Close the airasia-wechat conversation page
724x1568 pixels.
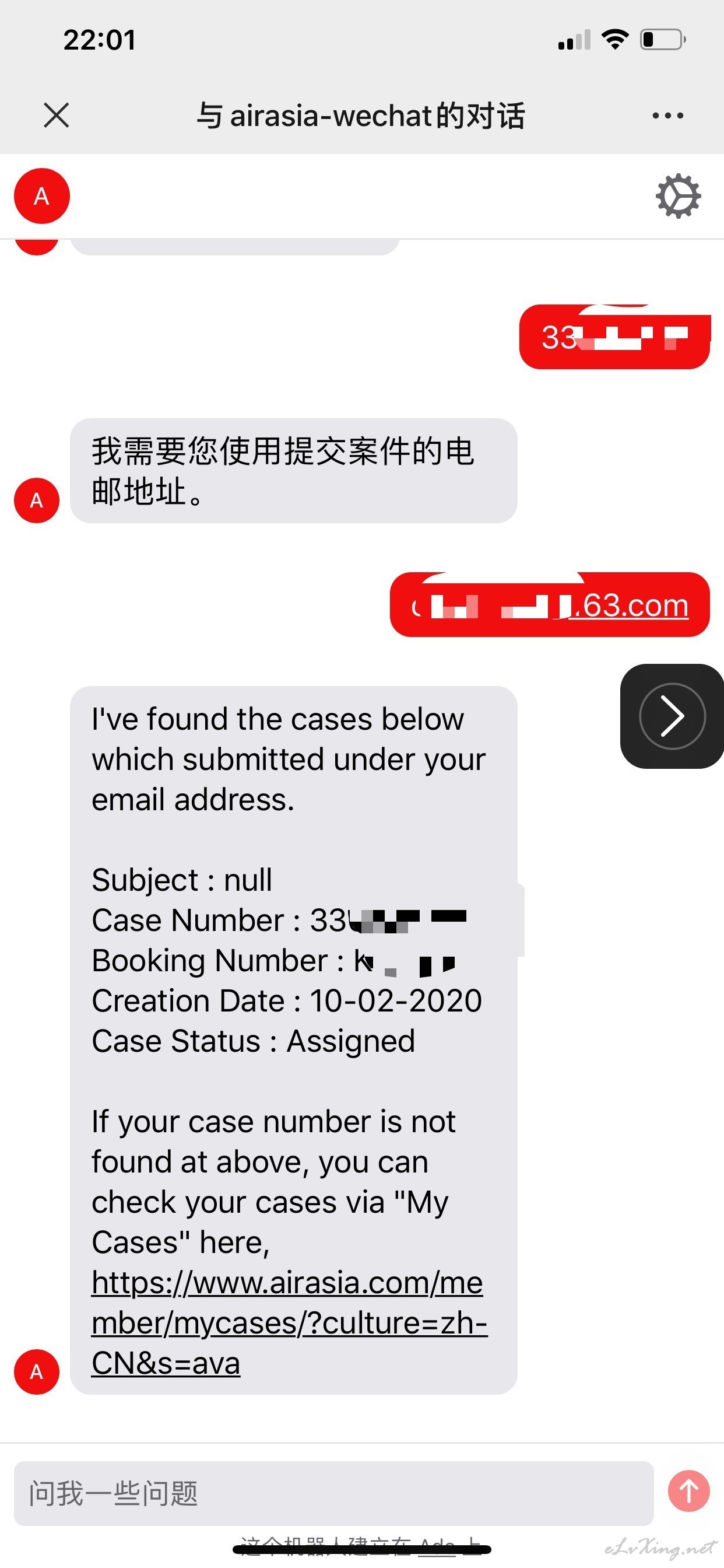[x=57, y=115]
